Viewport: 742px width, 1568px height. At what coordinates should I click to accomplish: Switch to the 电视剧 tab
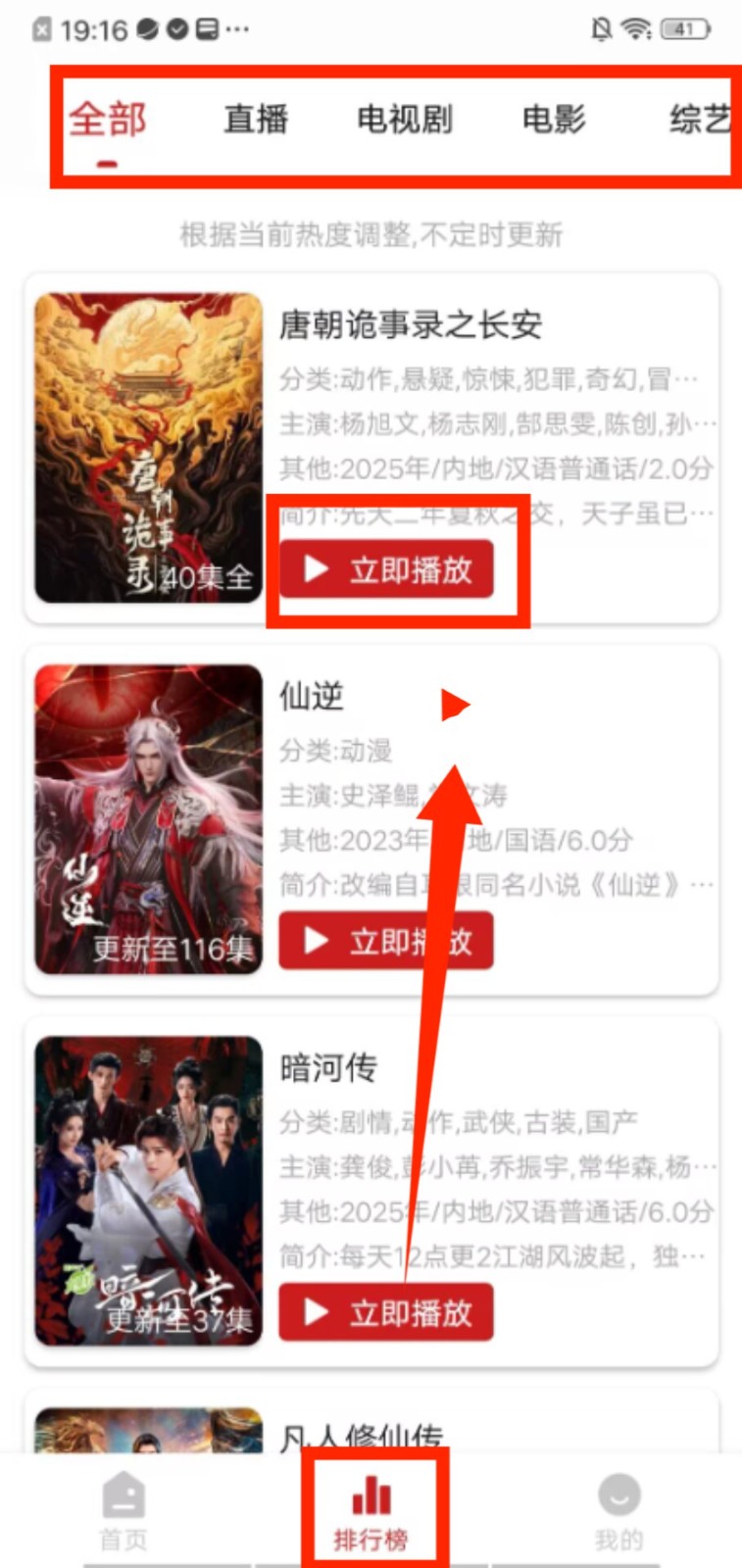404,120
